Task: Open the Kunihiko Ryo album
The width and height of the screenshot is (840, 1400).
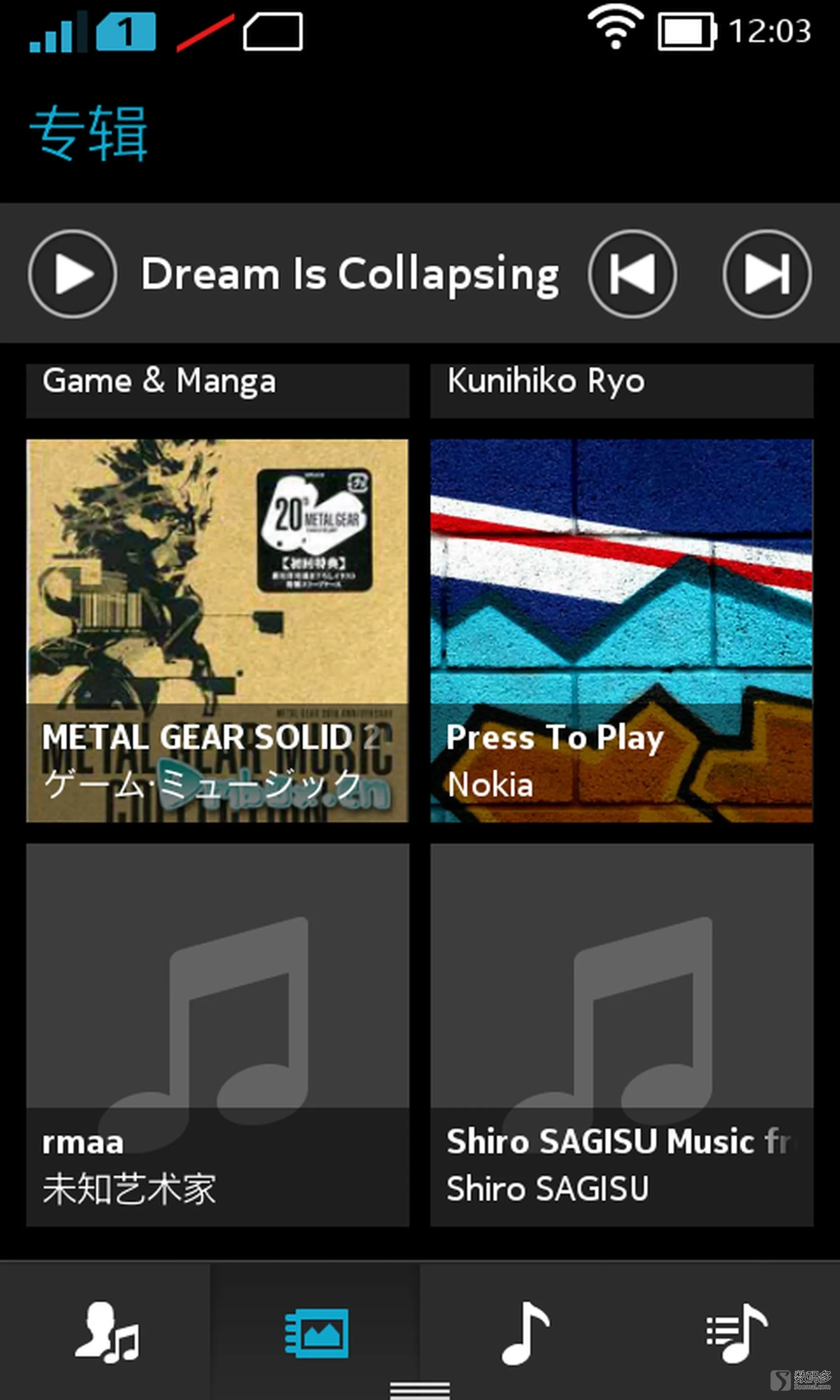Action: click(x=622, y=389)
